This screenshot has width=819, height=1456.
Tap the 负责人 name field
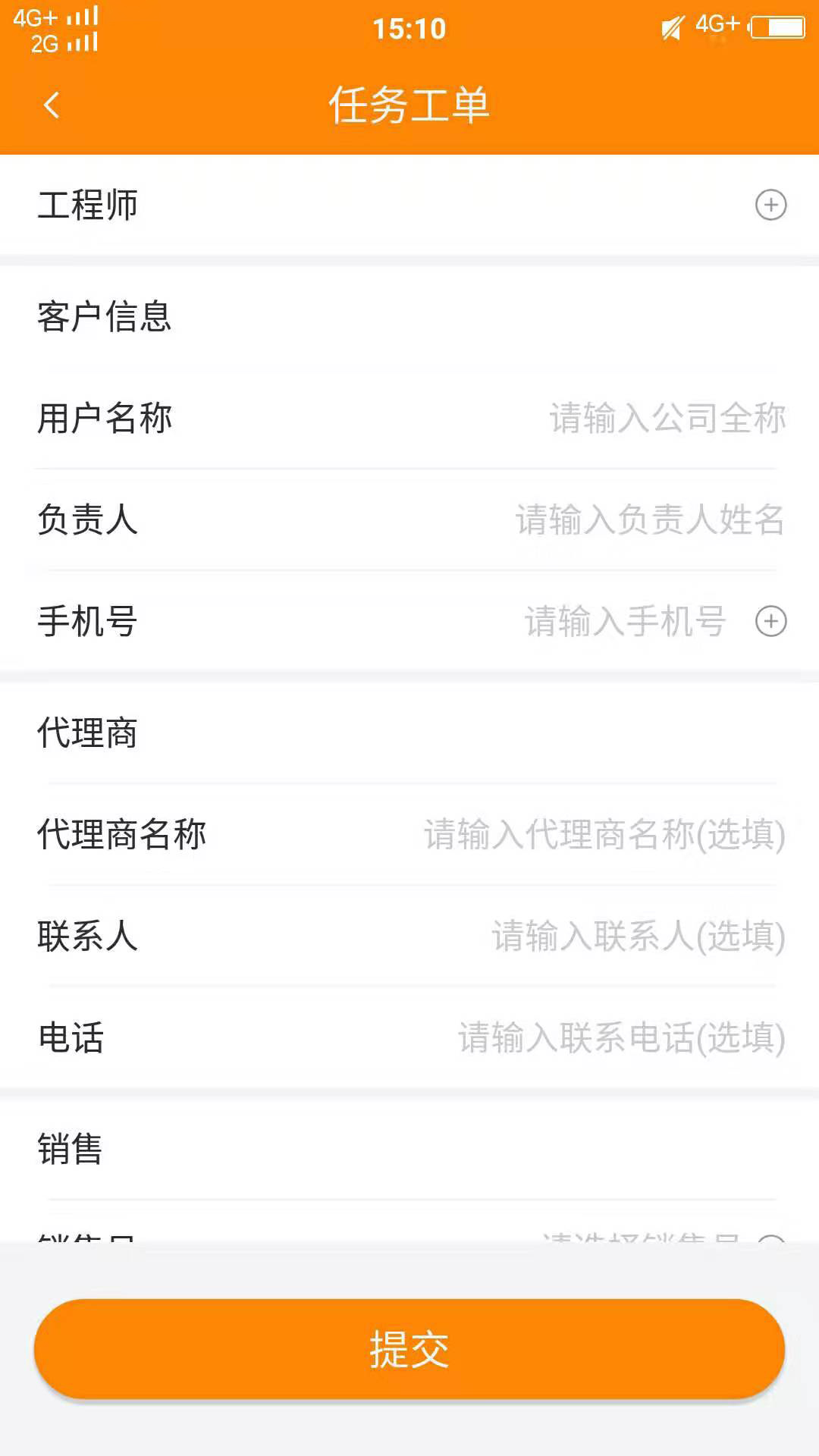(650, 519)
